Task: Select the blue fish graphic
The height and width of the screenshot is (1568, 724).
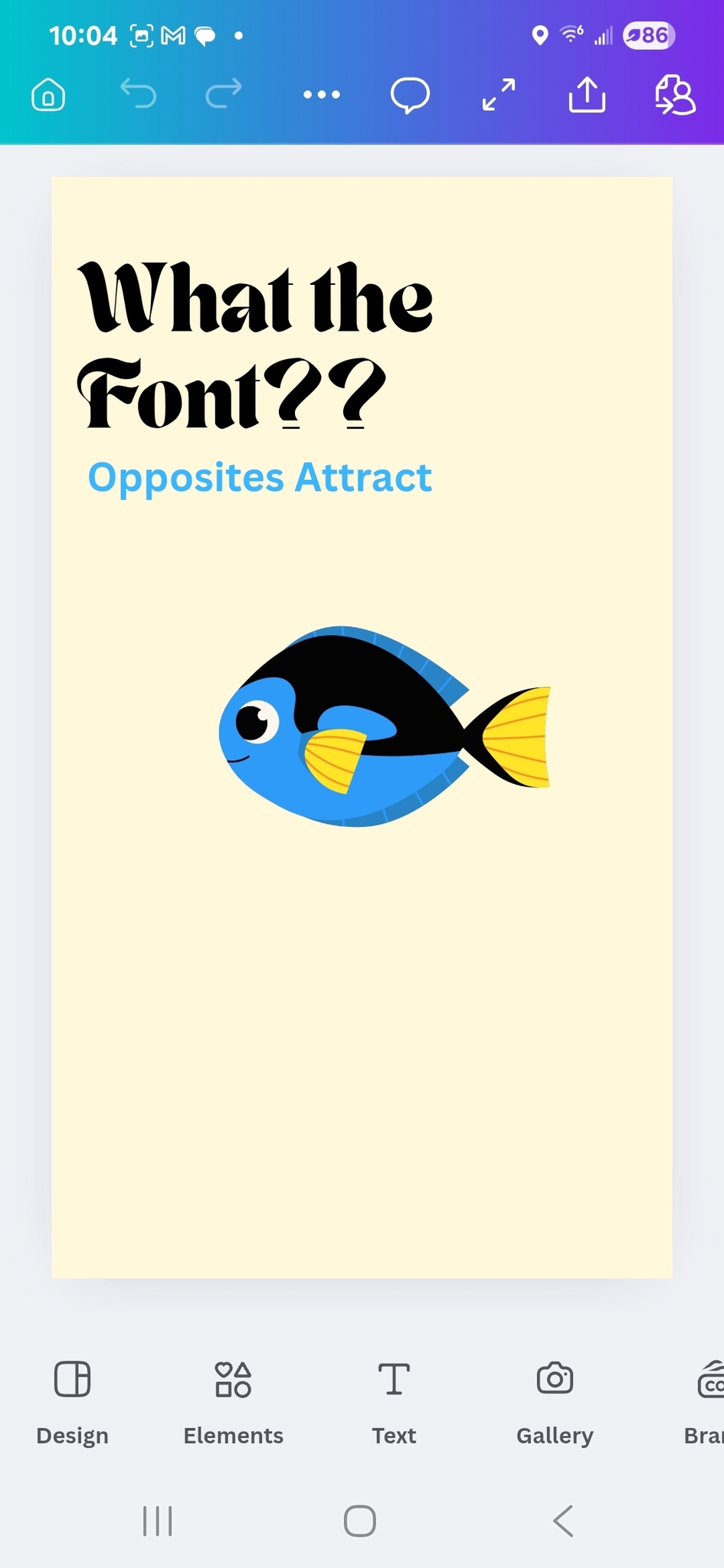Action: click(x=383, y=727)
